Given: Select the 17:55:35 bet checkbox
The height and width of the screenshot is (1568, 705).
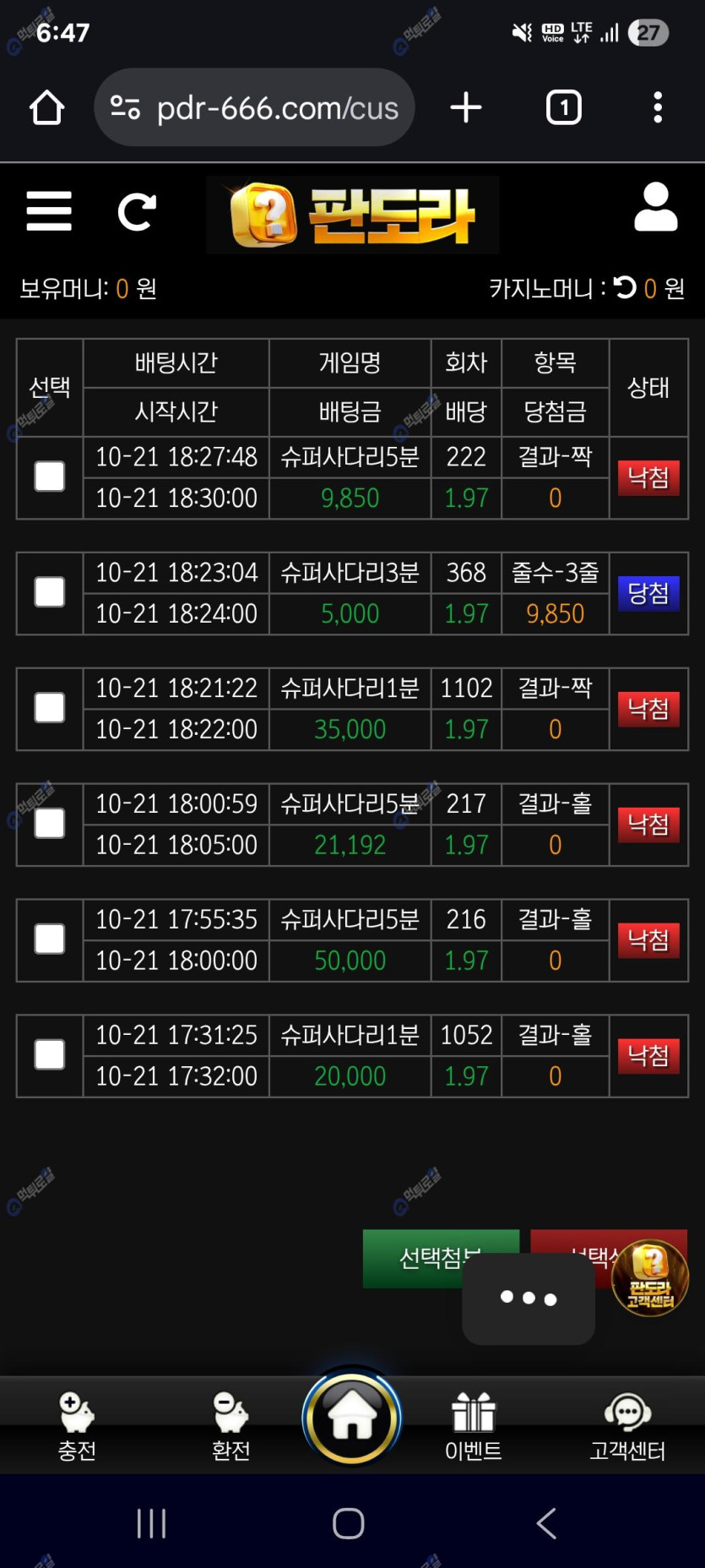Looking at the screenshot, I should 50,939.
